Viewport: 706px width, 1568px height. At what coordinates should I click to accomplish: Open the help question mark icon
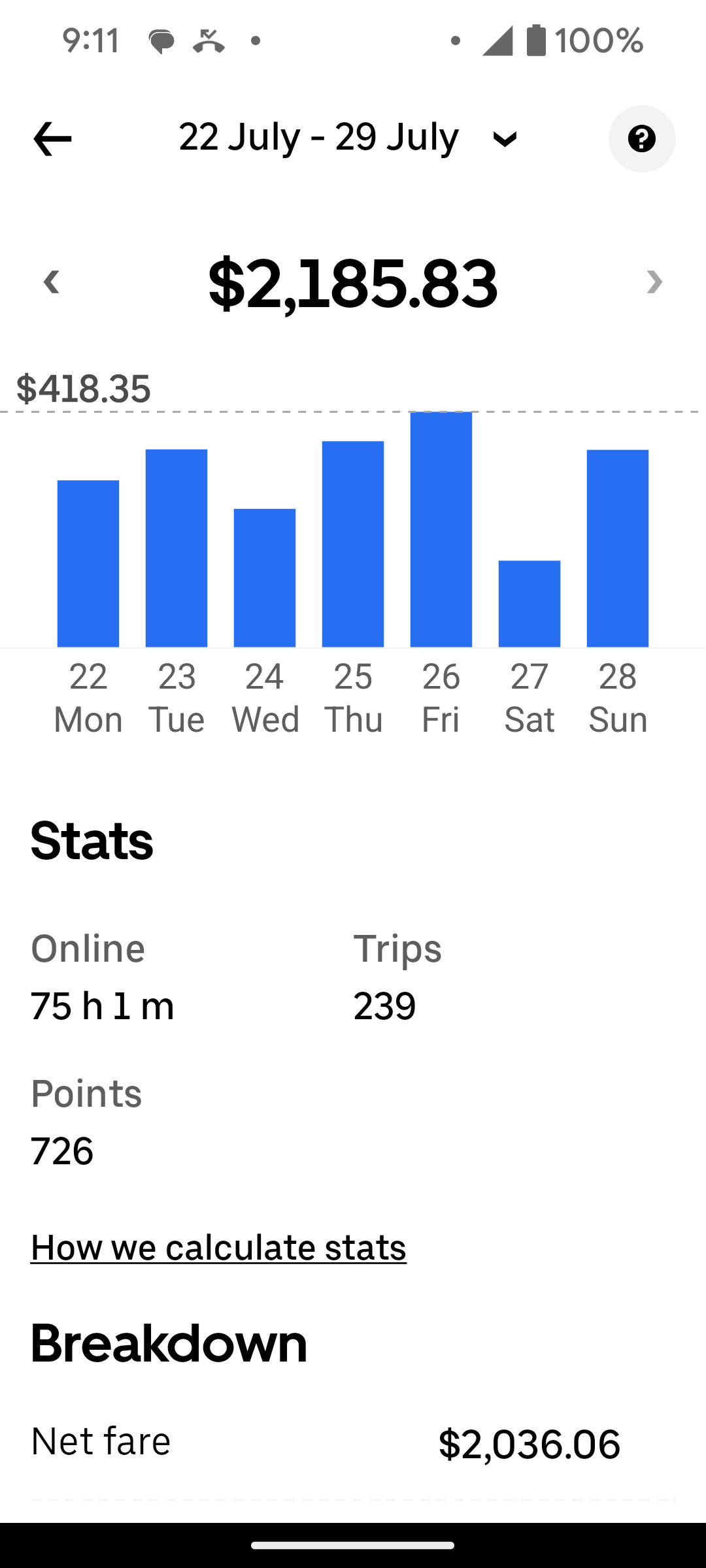(641, 139)
